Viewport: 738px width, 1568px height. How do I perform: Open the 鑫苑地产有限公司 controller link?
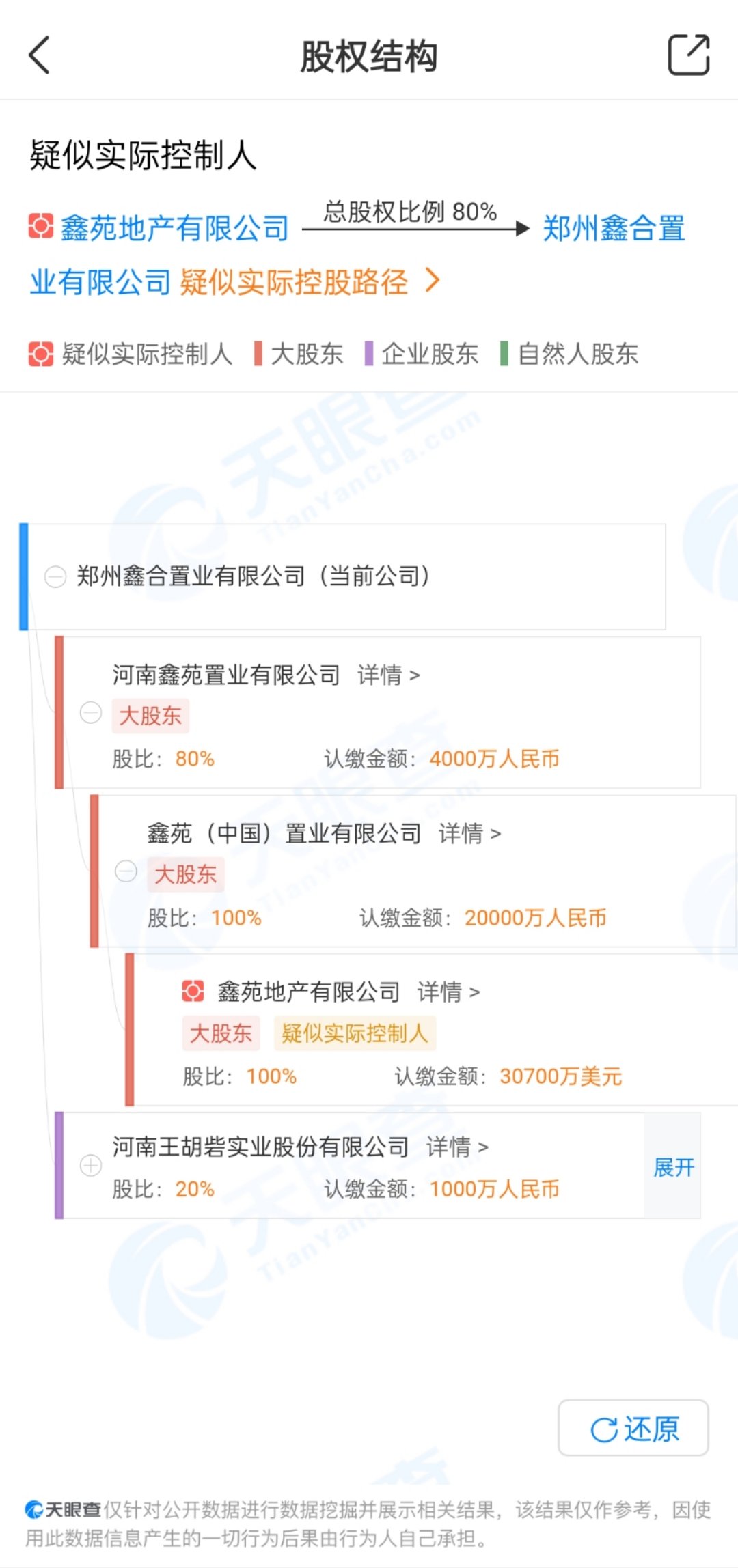[174, 228]
